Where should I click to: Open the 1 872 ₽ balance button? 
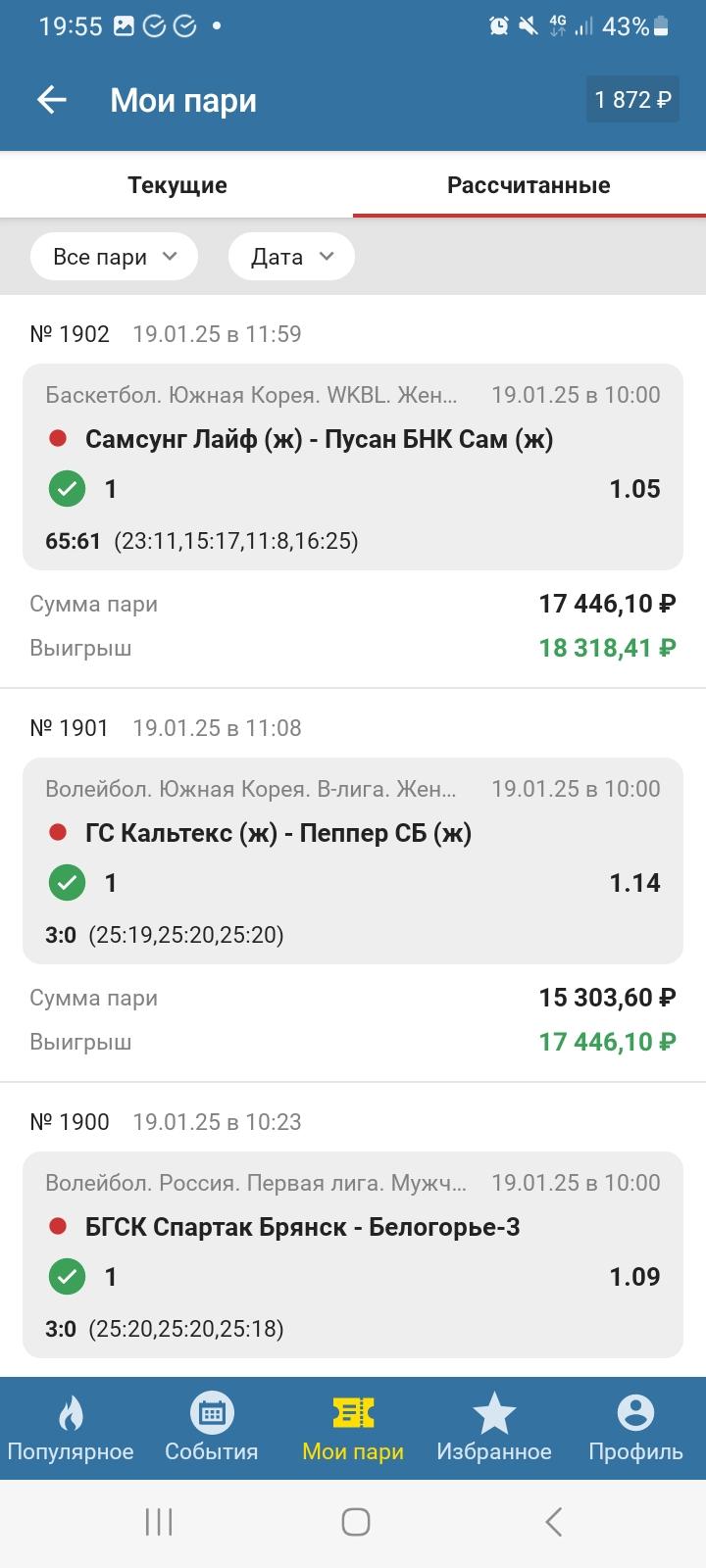(x=632, y=99)
